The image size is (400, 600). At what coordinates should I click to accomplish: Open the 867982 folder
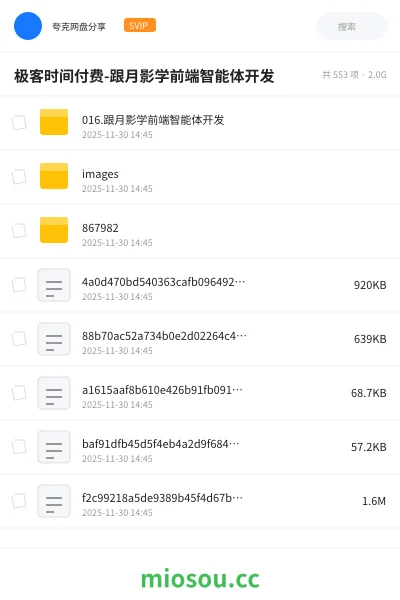coord(200,232)
